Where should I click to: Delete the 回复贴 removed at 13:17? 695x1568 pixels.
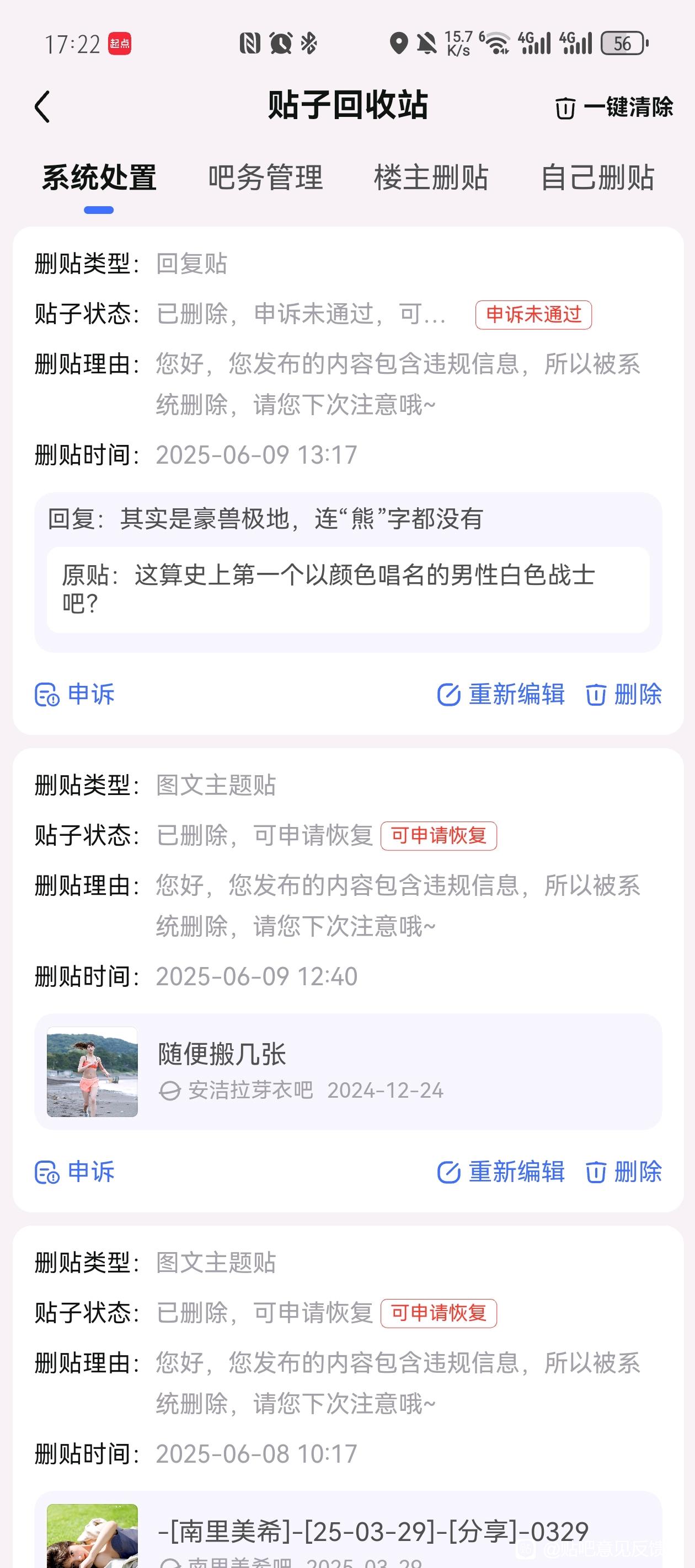(624, 695)
